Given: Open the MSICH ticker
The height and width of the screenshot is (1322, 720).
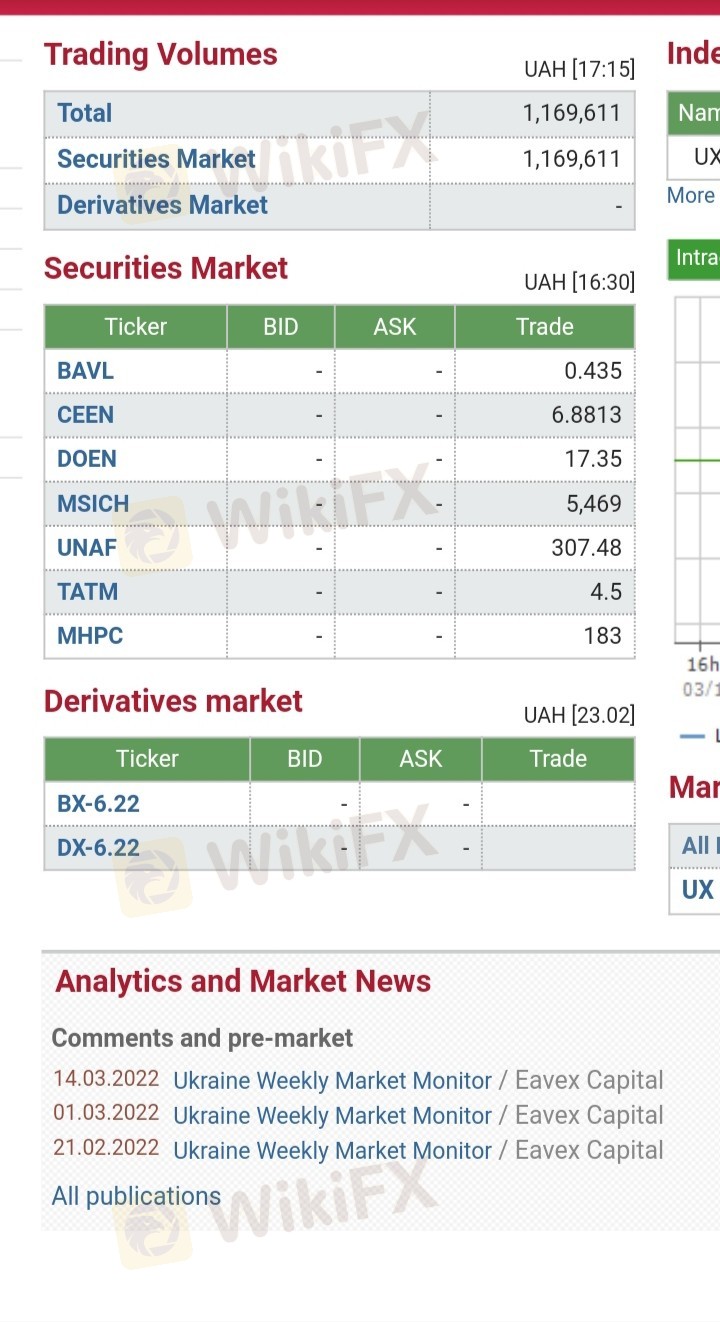Looking at the screenshot, I should click(x=93, y=503).
